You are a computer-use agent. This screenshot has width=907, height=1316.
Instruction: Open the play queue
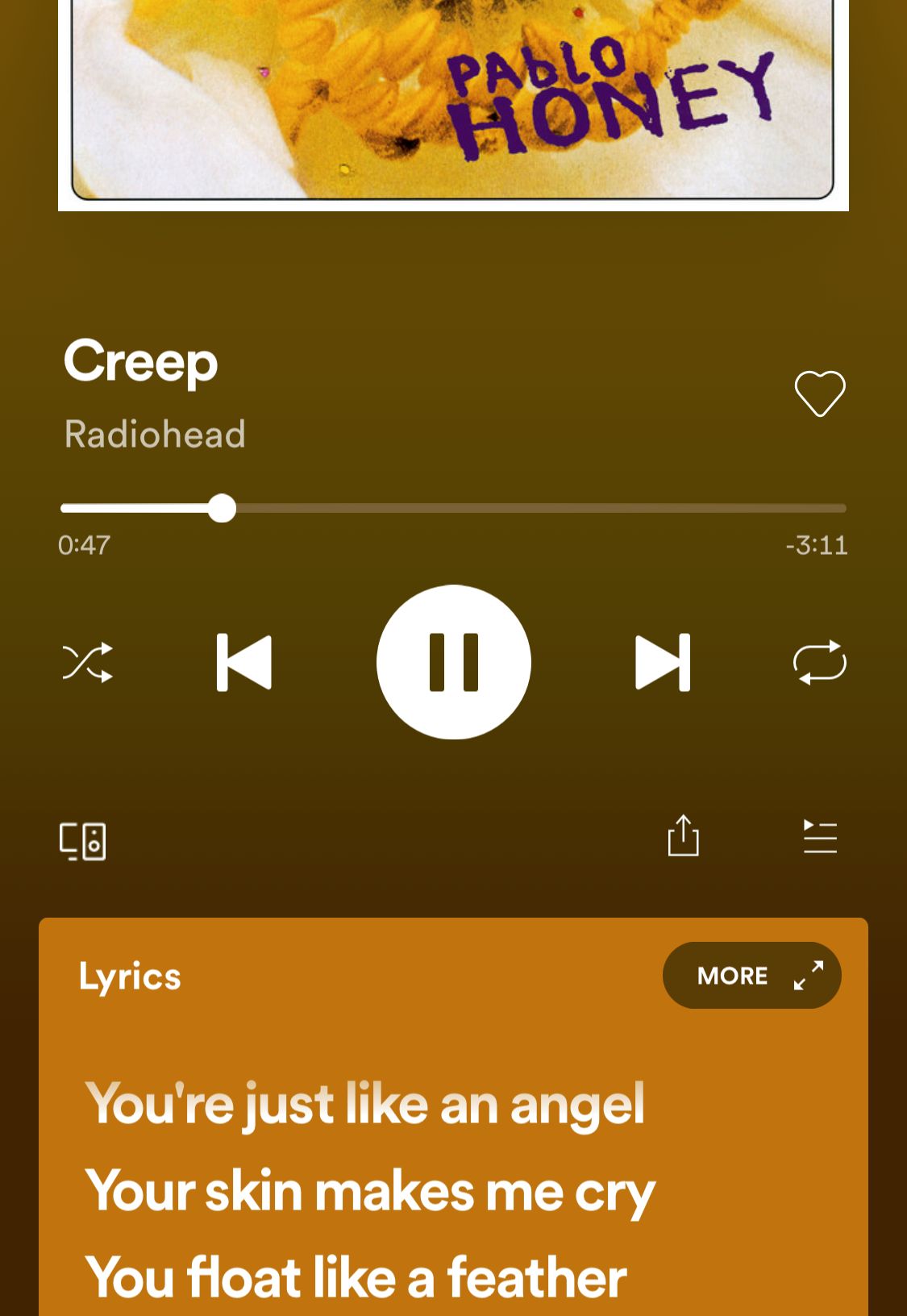[819, 836]
